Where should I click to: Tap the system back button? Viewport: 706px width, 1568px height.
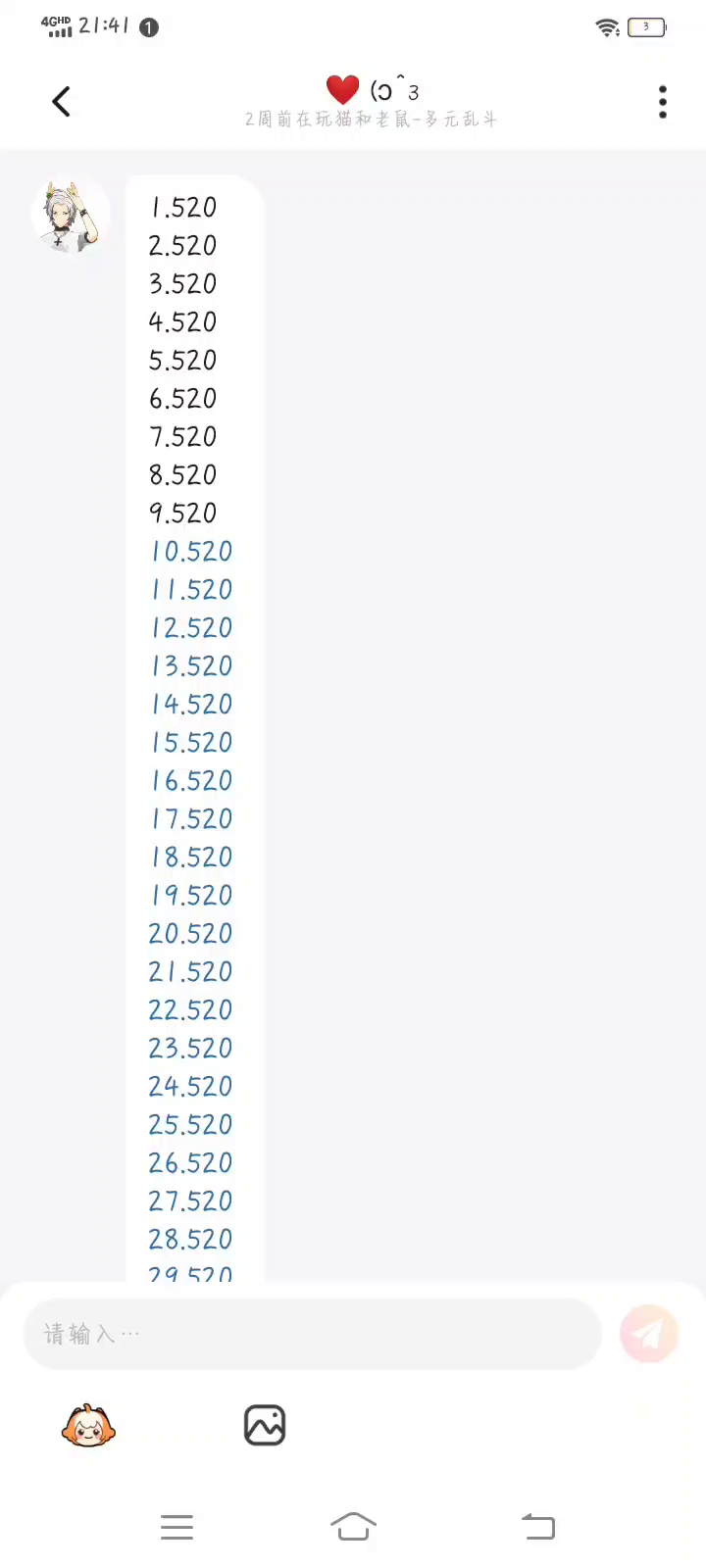(x=537, y=1527)
